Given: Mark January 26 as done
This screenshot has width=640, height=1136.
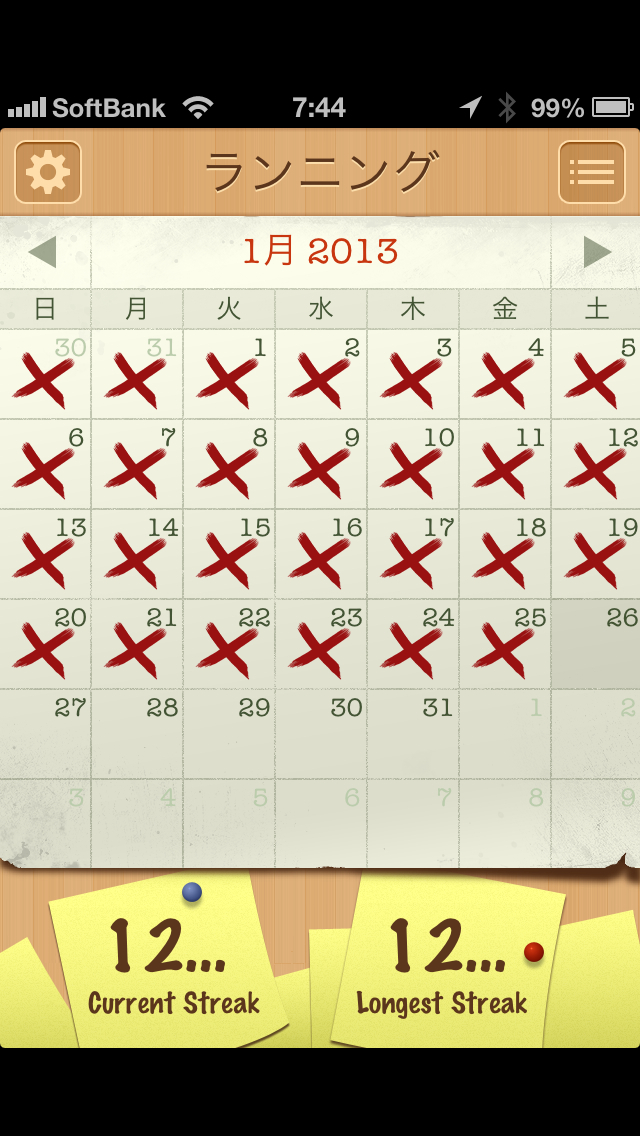Looking at the screenshot, I should 596,645.
